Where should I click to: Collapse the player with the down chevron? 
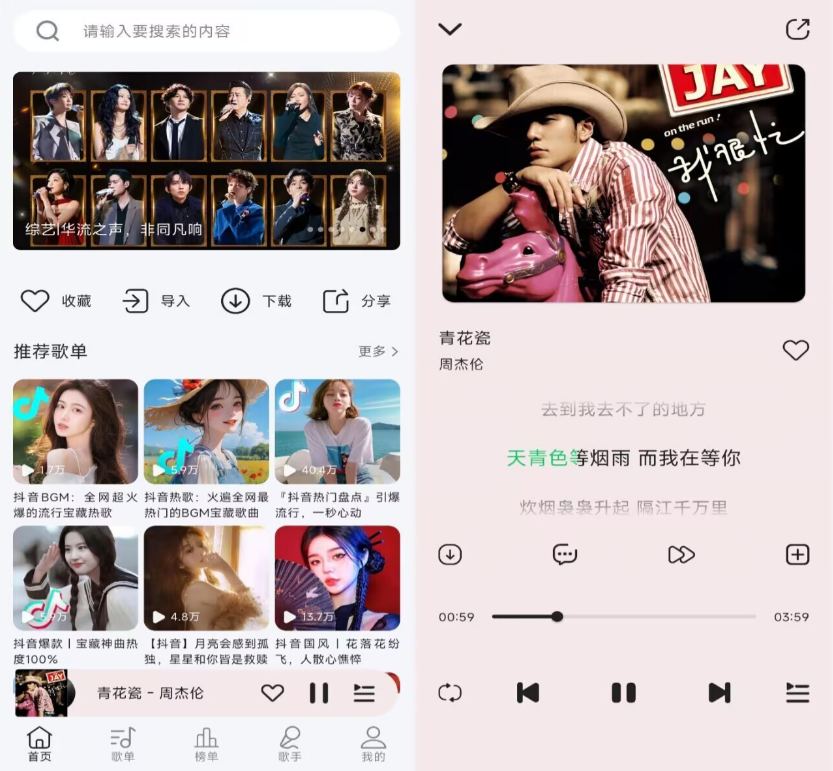coord(450,29)
